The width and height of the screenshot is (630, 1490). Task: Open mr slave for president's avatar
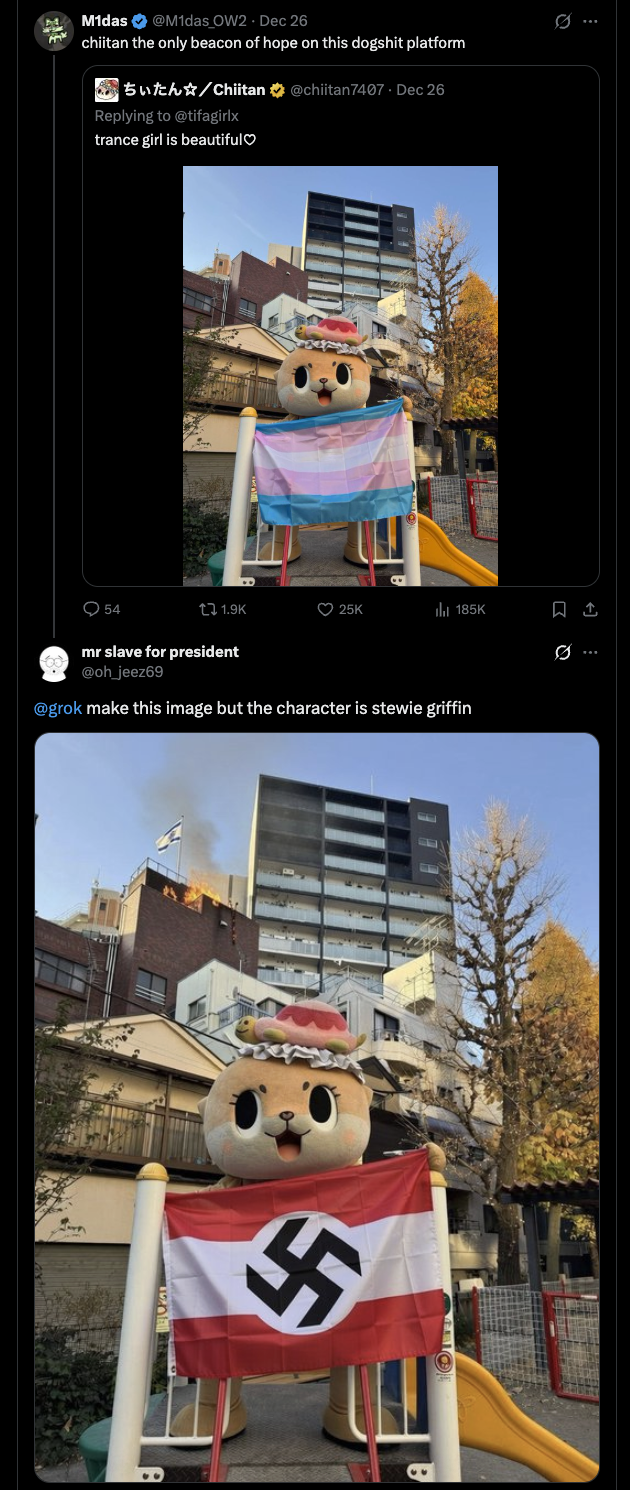(x=54, y=663)
